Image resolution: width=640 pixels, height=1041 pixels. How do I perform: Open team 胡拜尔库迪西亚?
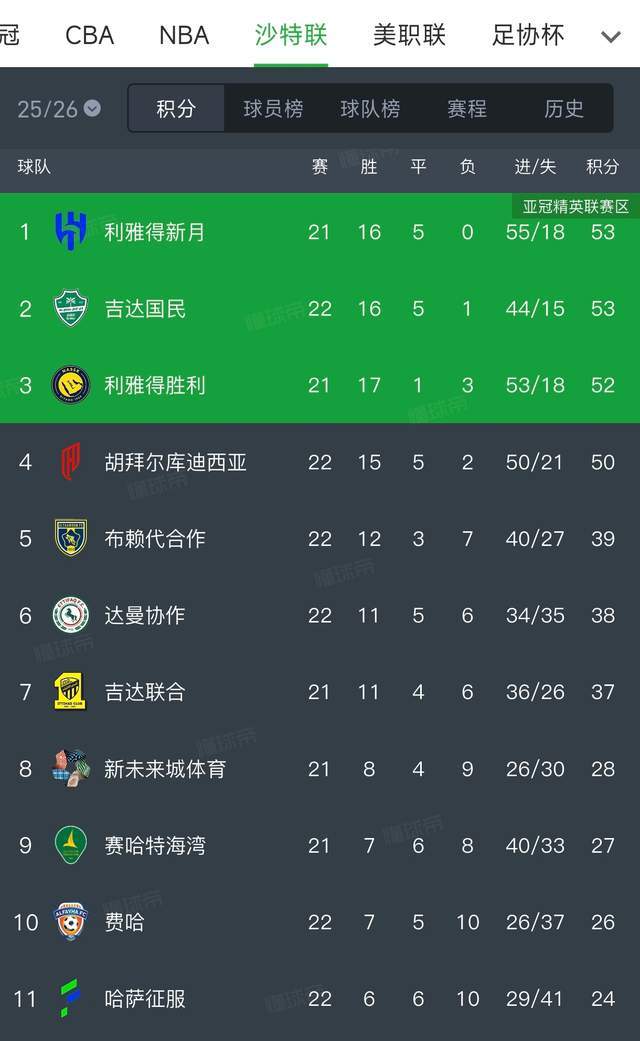[x=175, y=462]
